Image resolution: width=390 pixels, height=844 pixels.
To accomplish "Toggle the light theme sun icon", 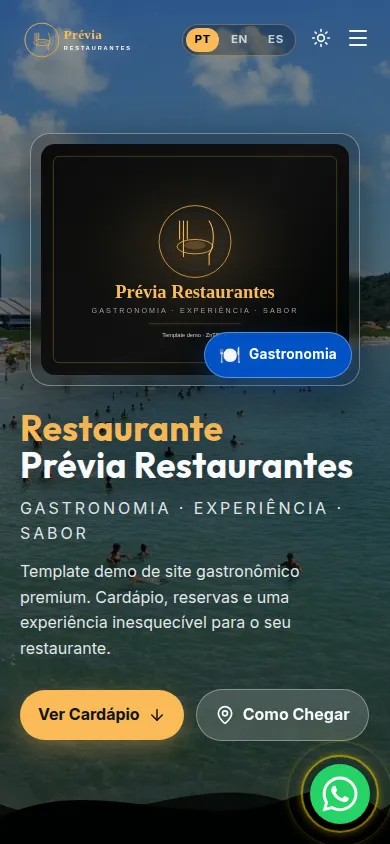I will tap(321, 39).
